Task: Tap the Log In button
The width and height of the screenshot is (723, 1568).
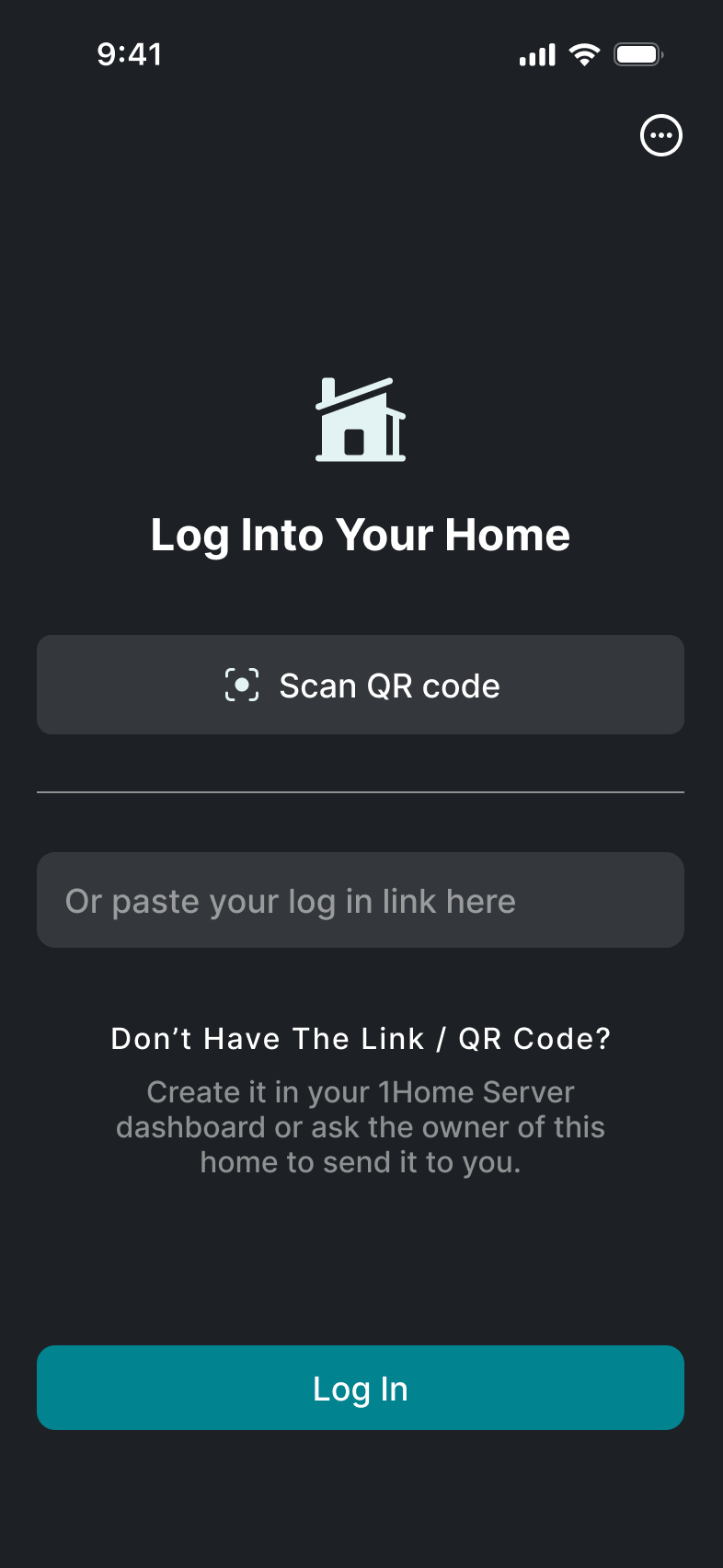Action: (361, 1388)
